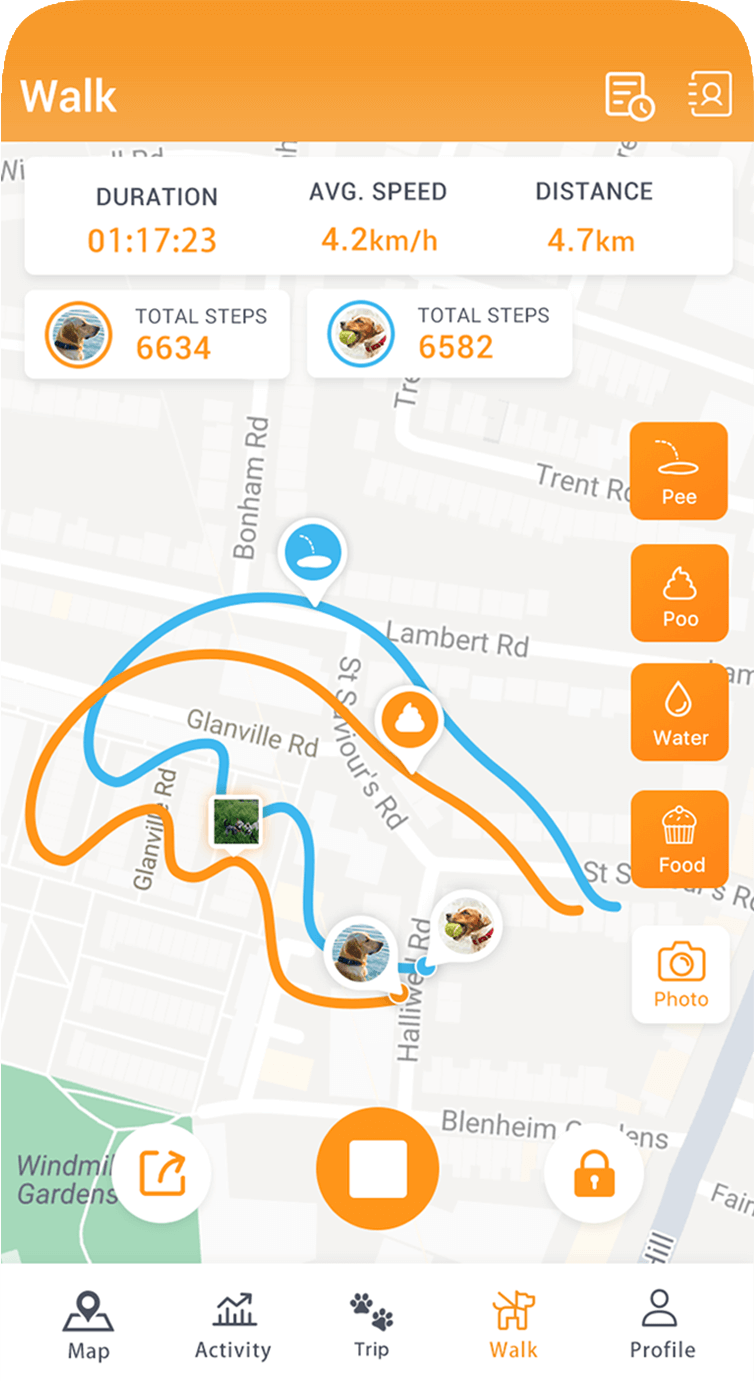
Task: Log a Poo event for the walk
Action: [x=679, y=592]
